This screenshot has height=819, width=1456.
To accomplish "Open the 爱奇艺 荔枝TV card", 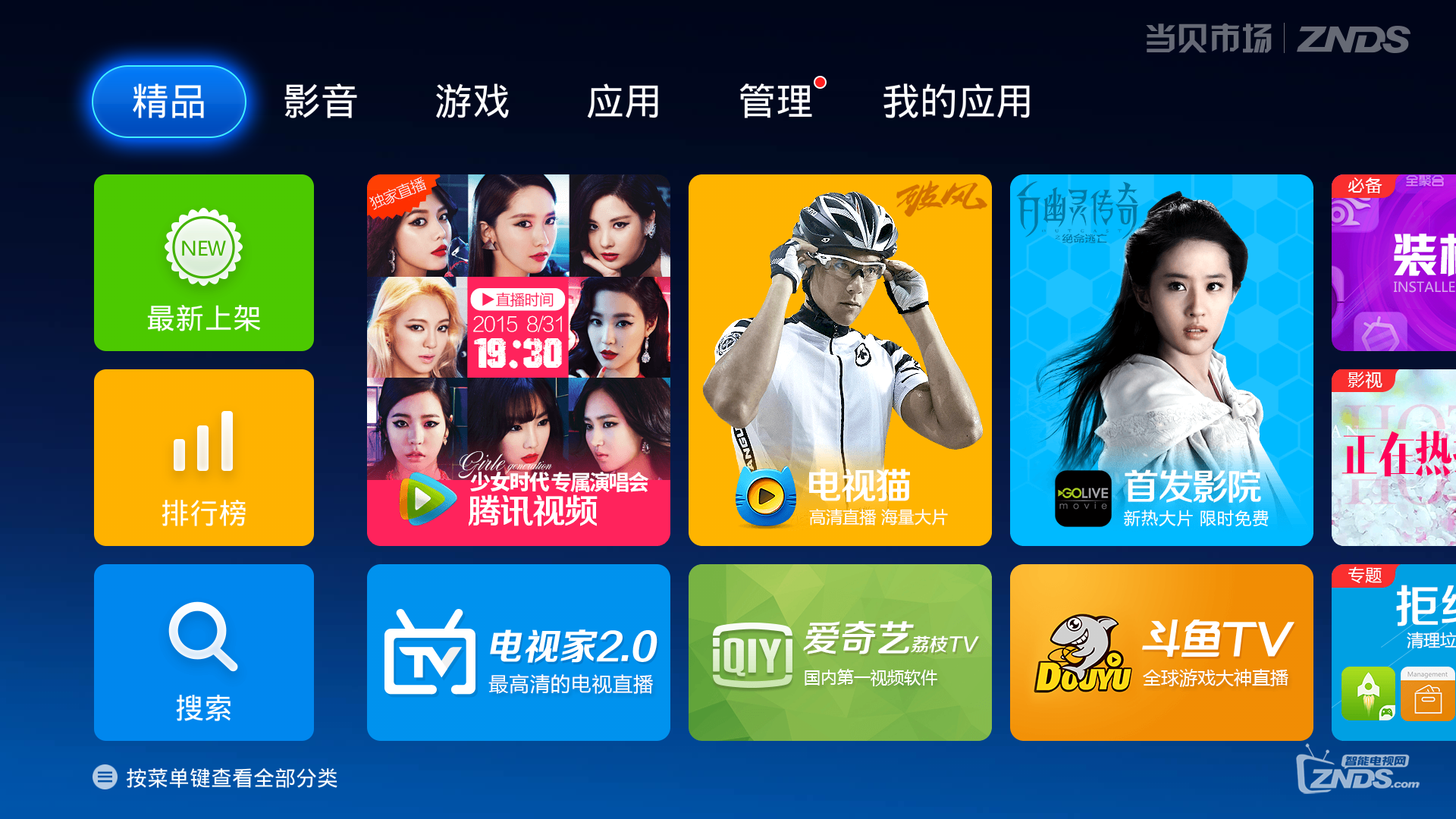I will coord(839,652).
